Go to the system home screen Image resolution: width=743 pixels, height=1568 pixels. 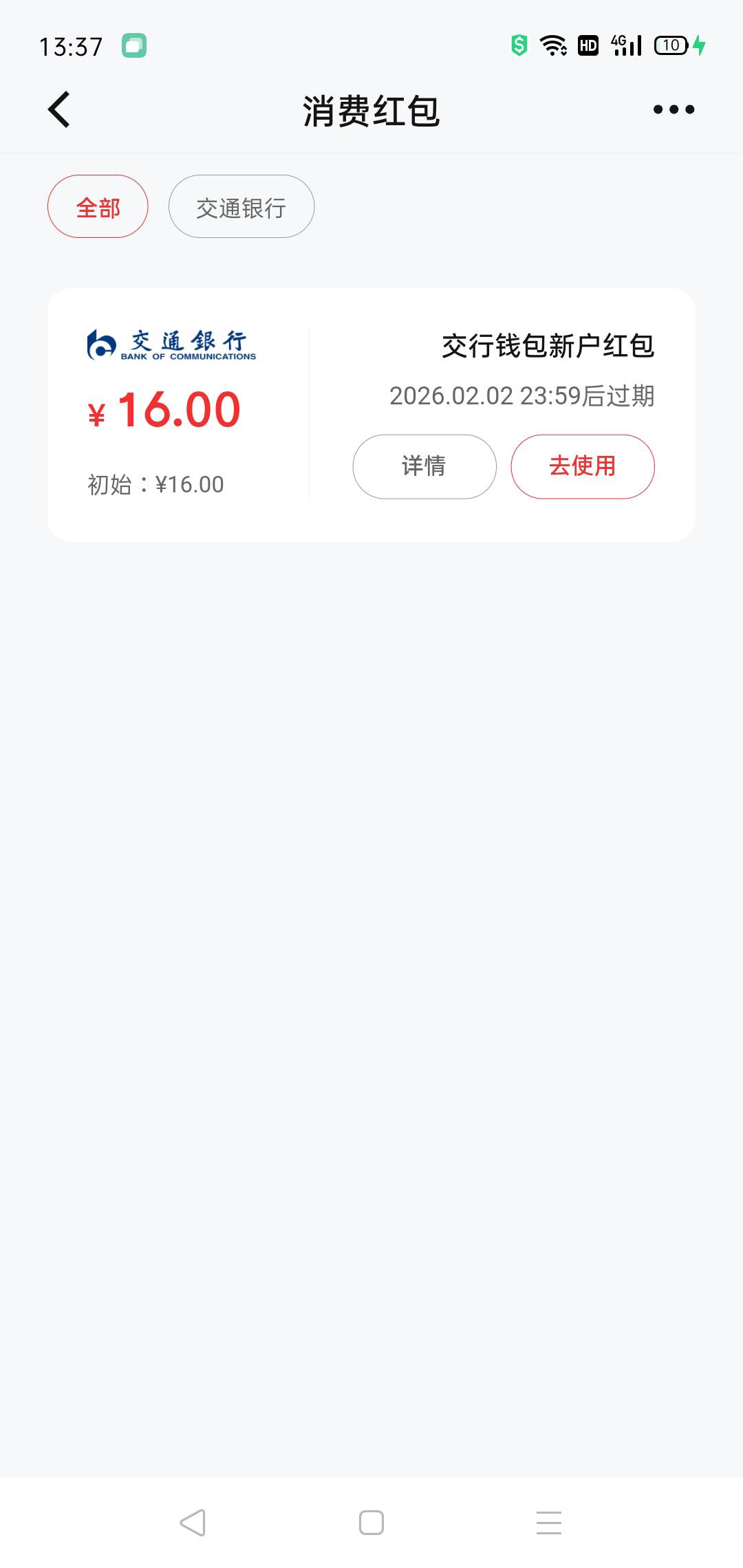coord(371,1523)
